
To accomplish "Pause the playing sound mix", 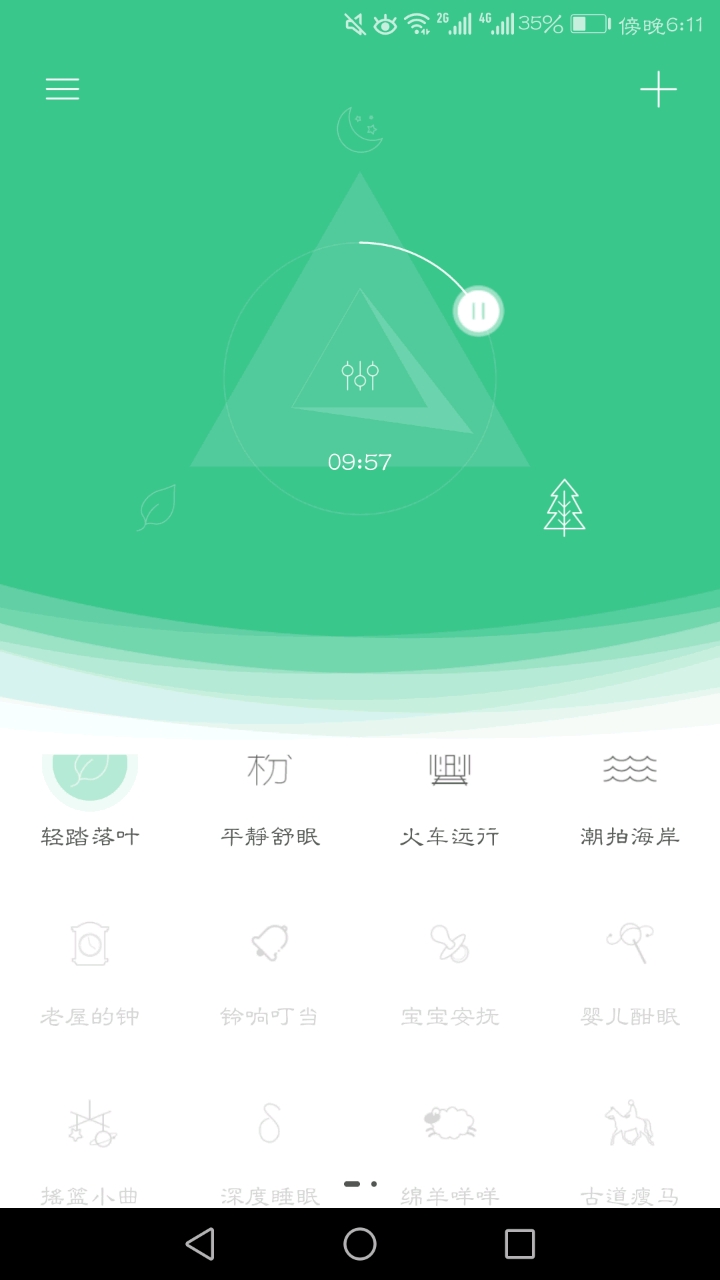I will point(478,311).
